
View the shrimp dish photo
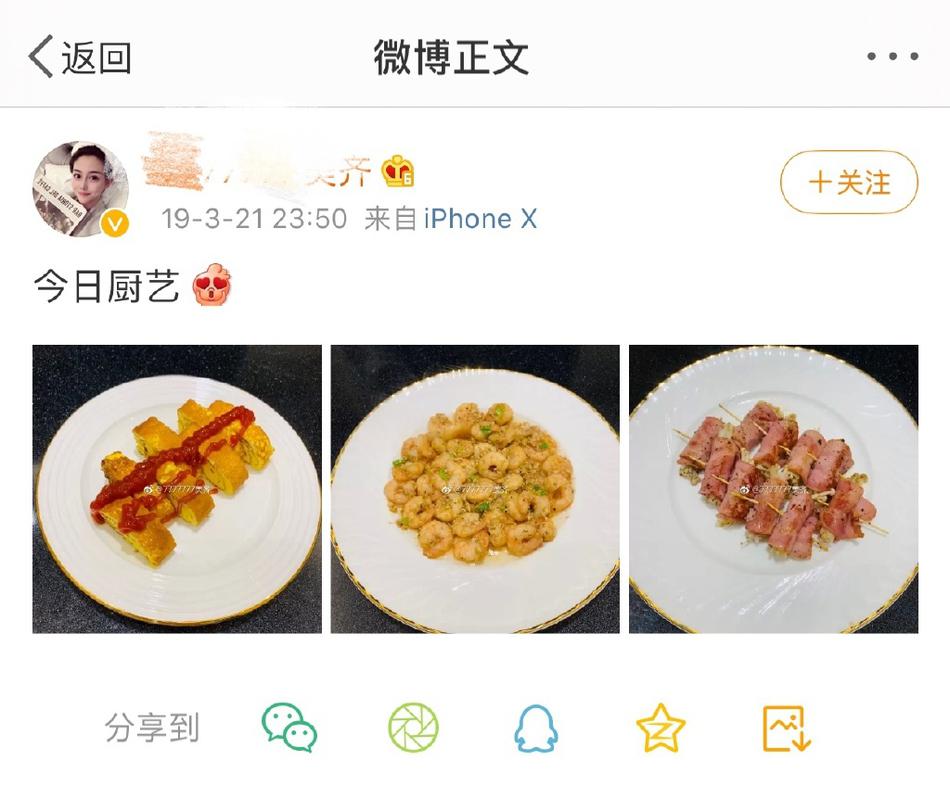pyautogui.click(x=475, y=489)
